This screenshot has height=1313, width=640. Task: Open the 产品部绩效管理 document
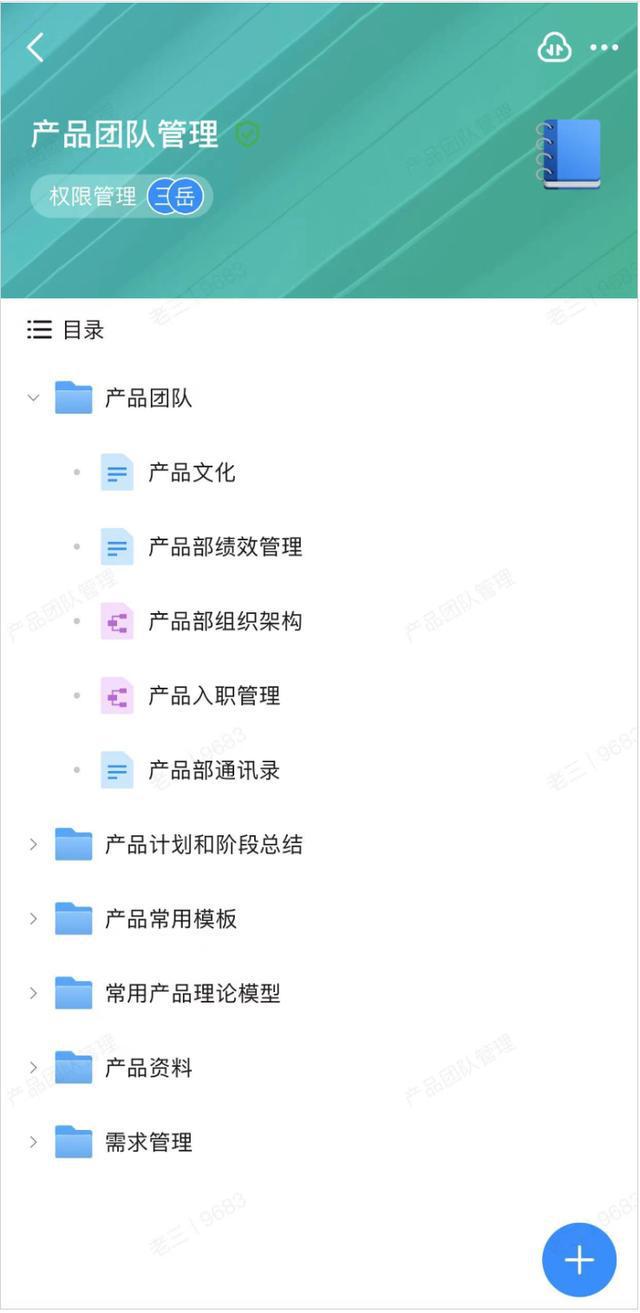click(224, 547)
